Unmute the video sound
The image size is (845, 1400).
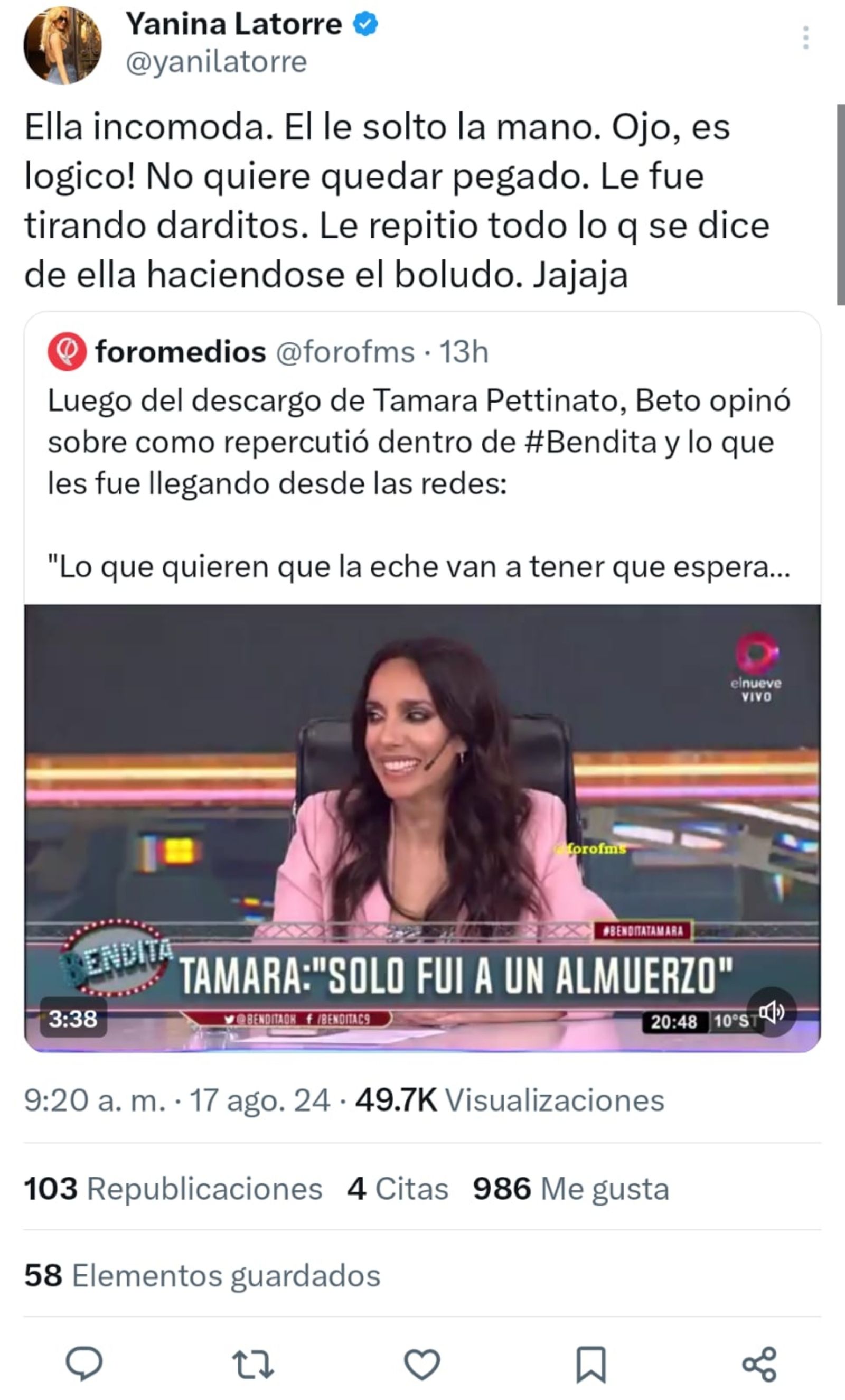click(771, 1011)
